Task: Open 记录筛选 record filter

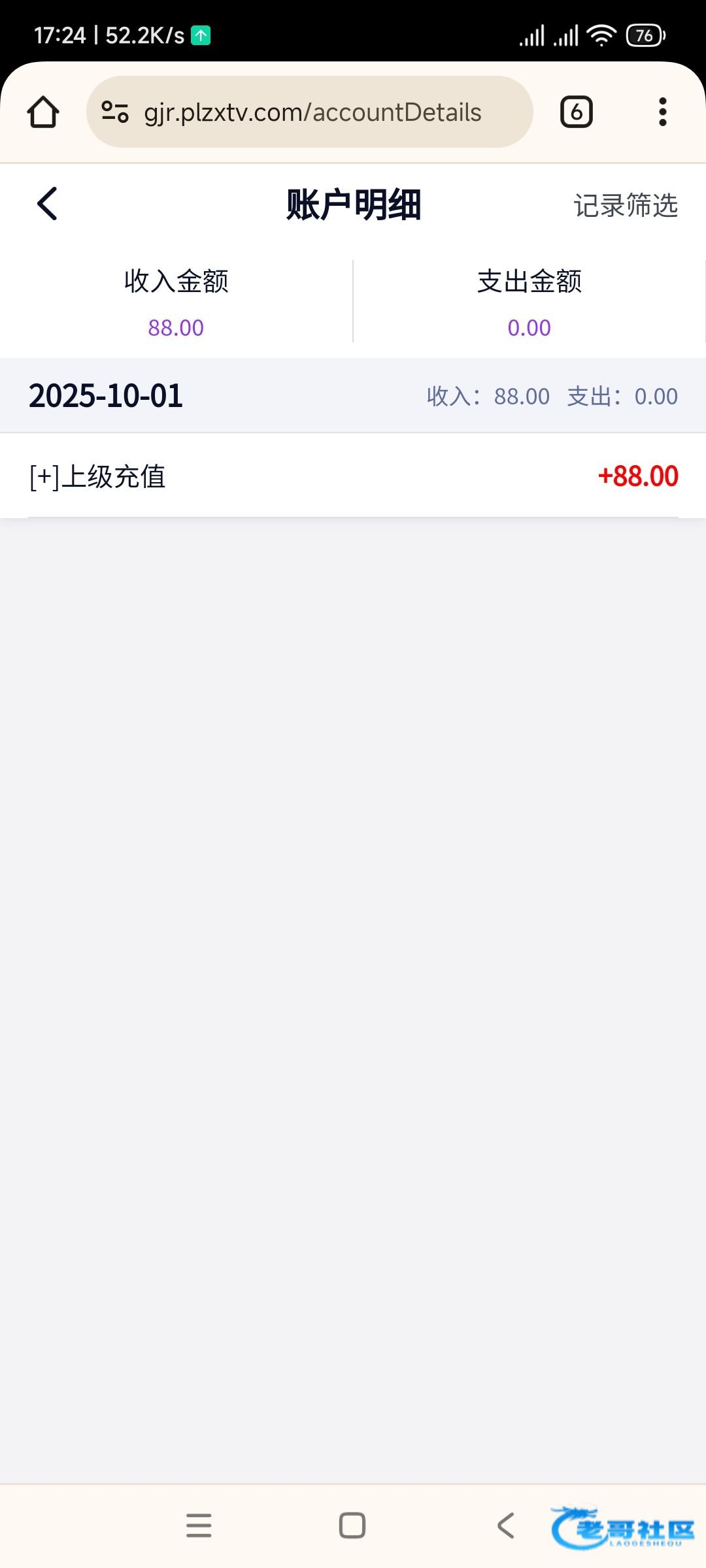Action: pyautogui.click(x=625, y=205)
